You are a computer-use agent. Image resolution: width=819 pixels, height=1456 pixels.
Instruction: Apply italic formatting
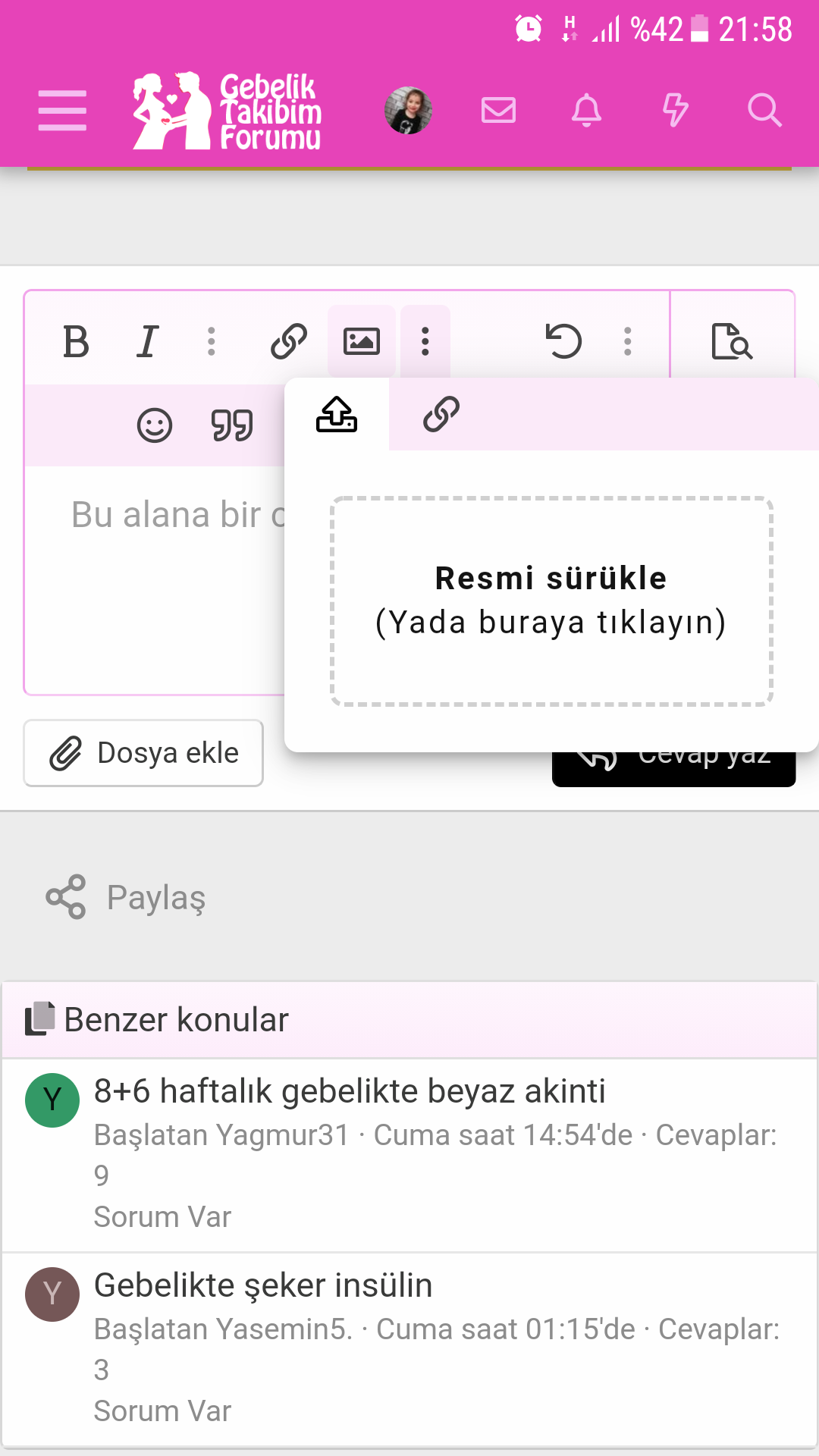click(x=148, y=341)
